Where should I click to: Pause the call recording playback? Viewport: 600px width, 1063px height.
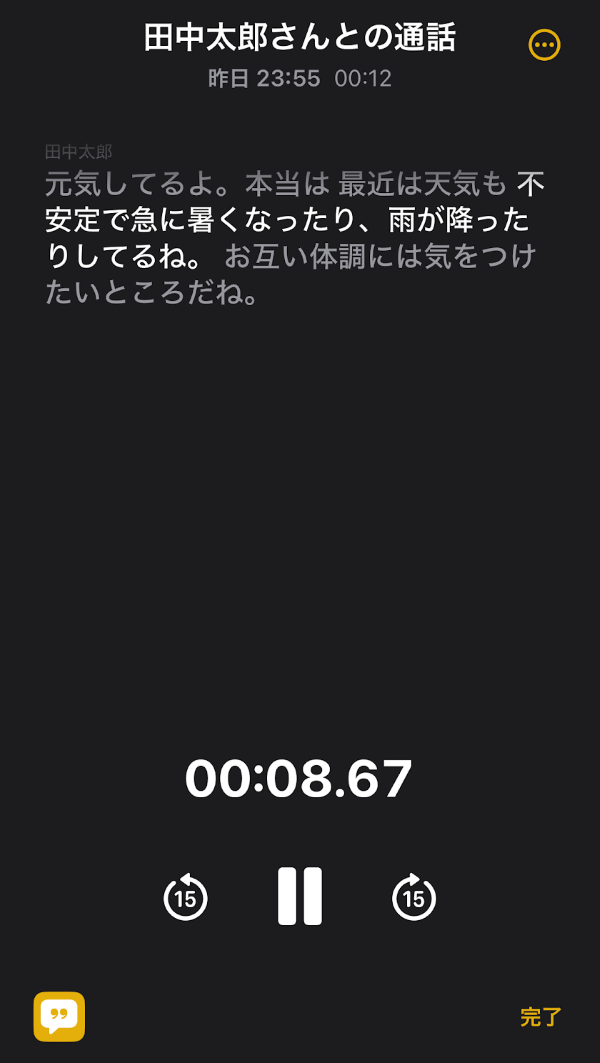click(x=300, y=895)
